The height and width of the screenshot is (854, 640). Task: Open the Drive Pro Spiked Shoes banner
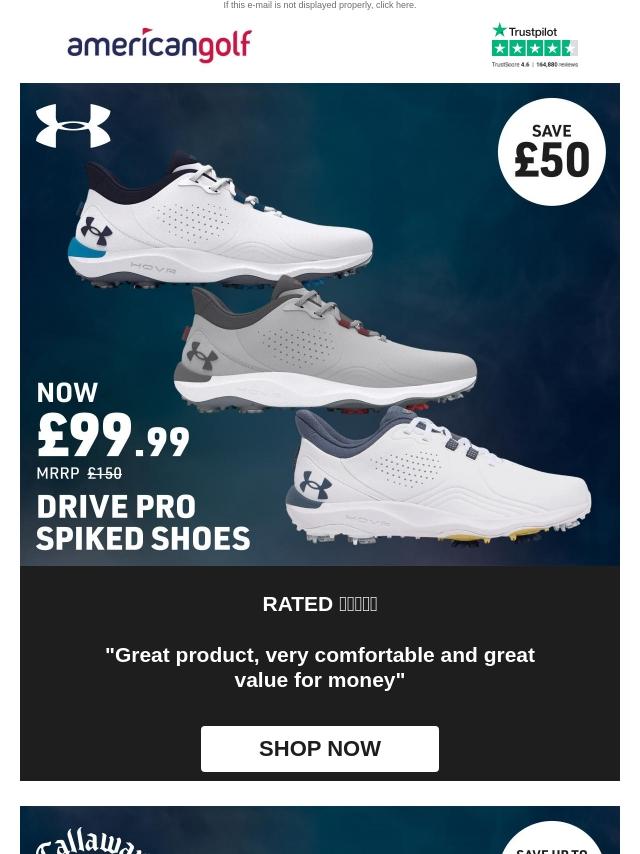point(320,324)
